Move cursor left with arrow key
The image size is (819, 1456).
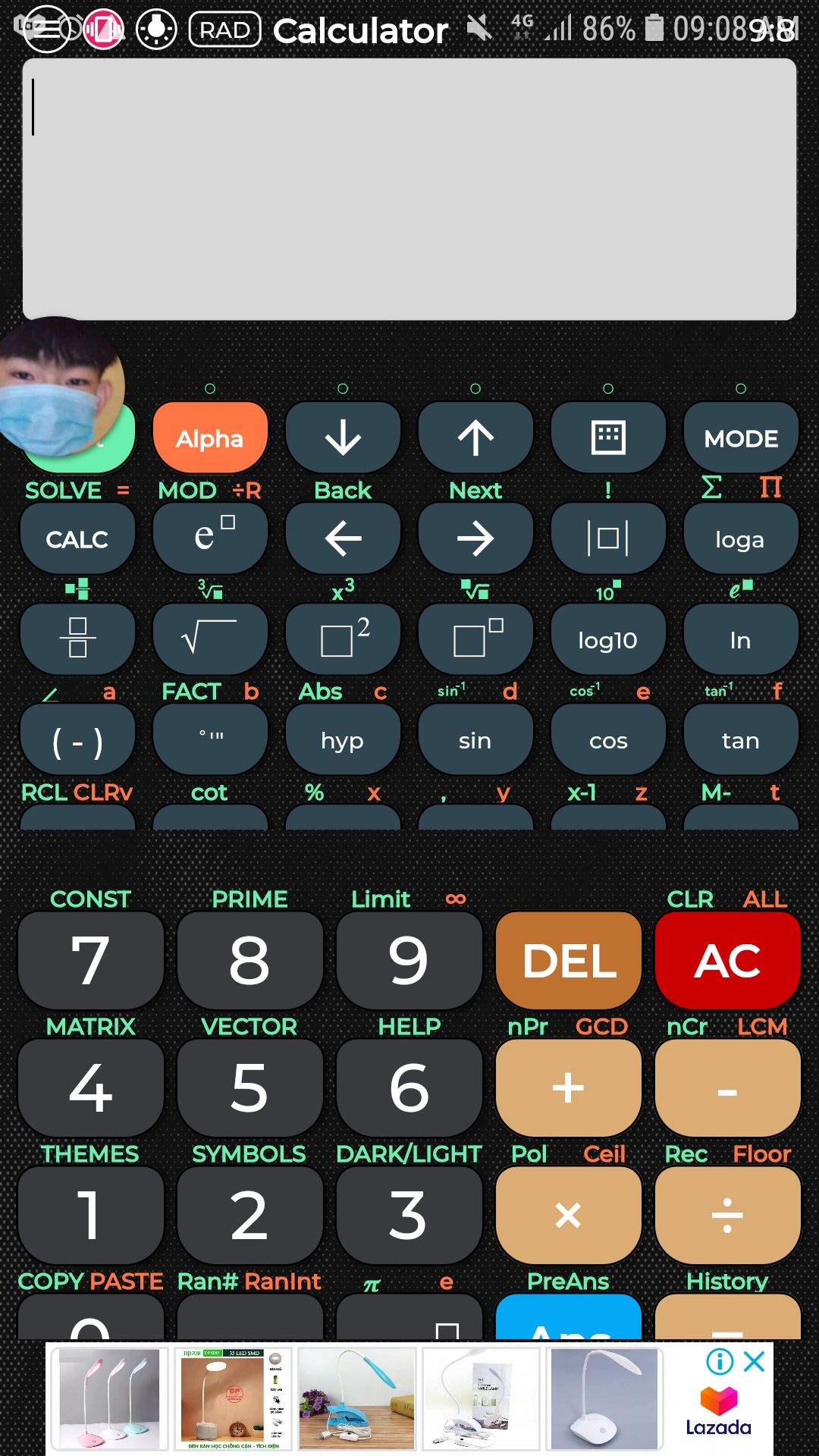[343, 538]
